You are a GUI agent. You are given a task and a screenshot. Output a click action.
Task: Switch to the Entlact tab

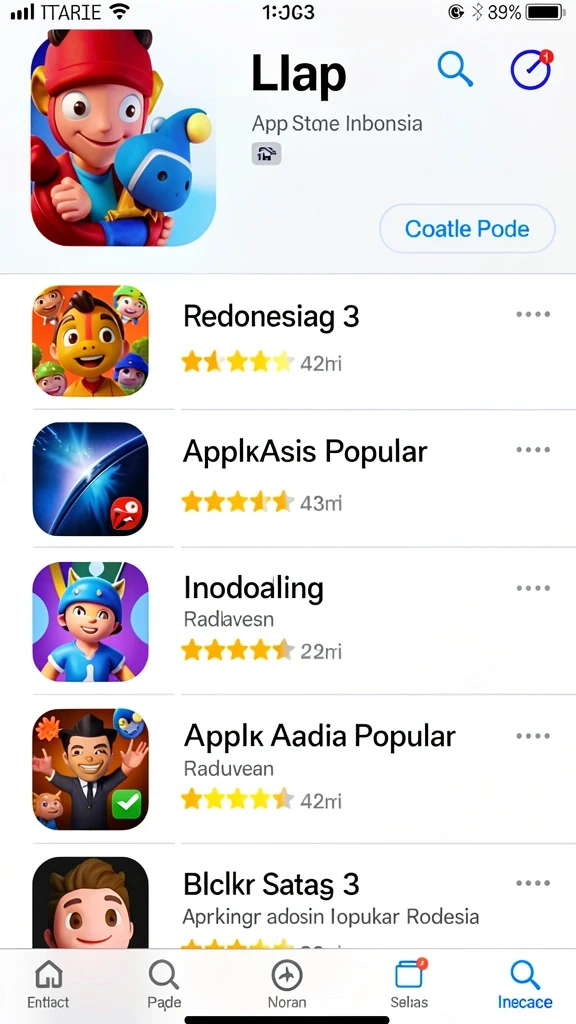pyautogui.click(x=48, y=985)
